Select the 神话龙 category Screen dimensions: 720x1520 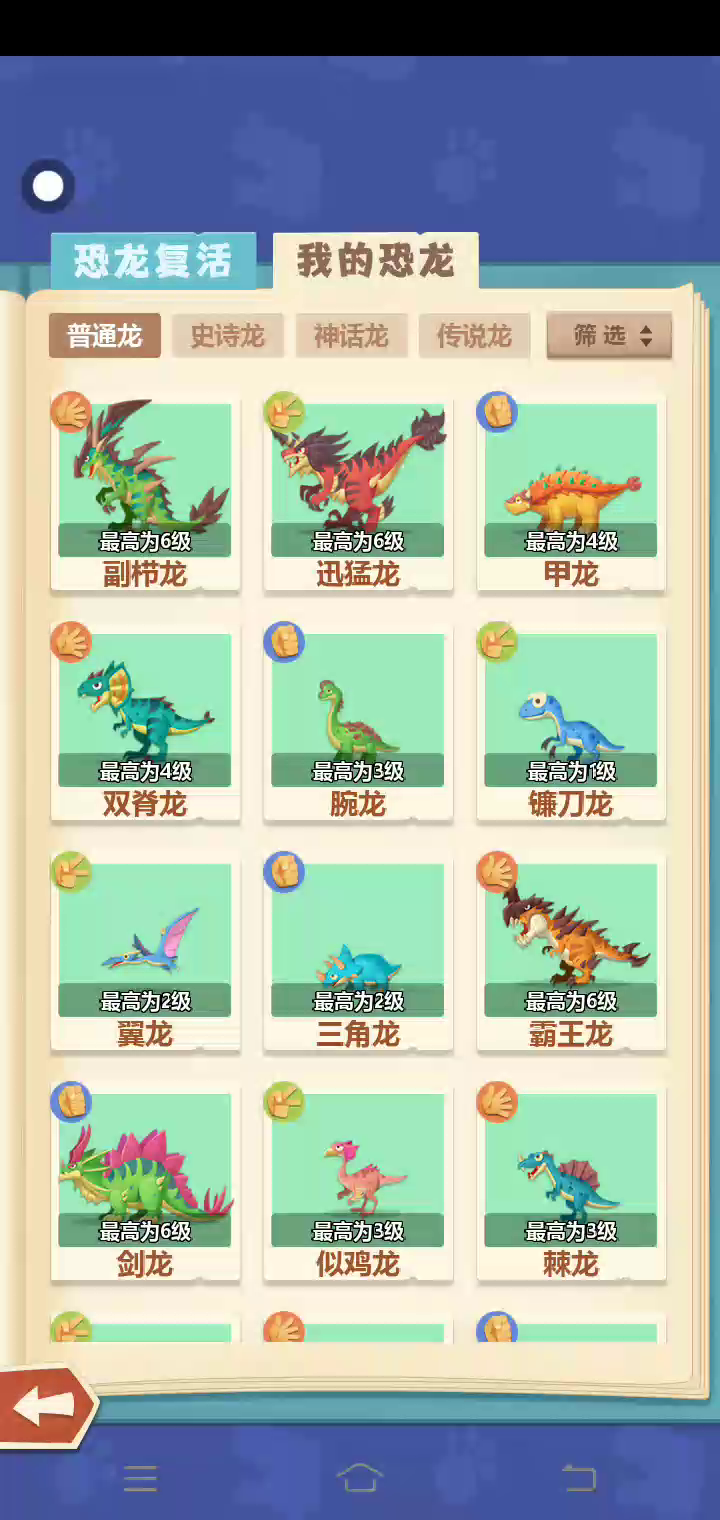tap(351, 336)
